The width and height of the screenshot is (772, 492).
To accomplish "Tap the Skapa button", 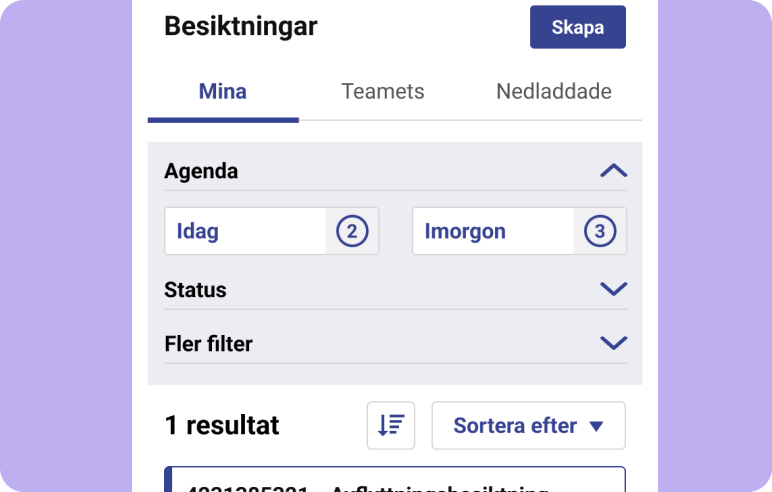I will pyautogui.click(x=577, y=27).
